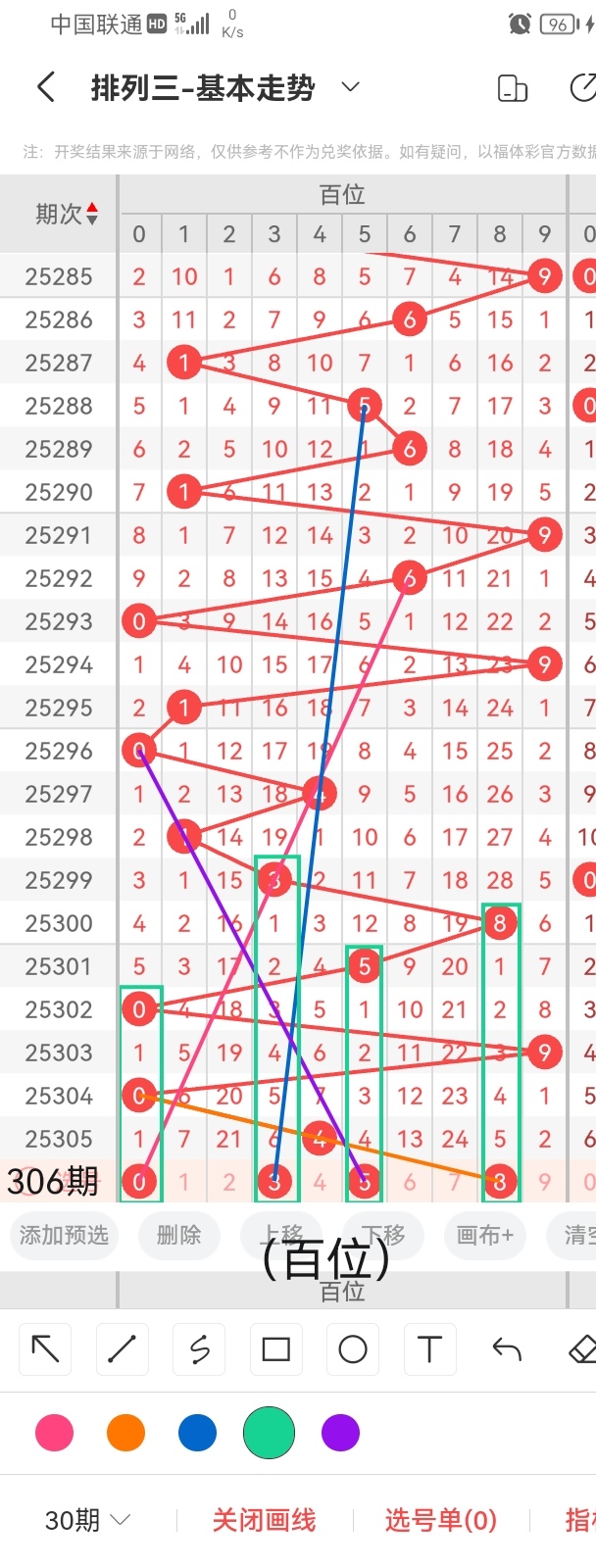Open the 30期 period count dropdown

[x=87, y=1520]
